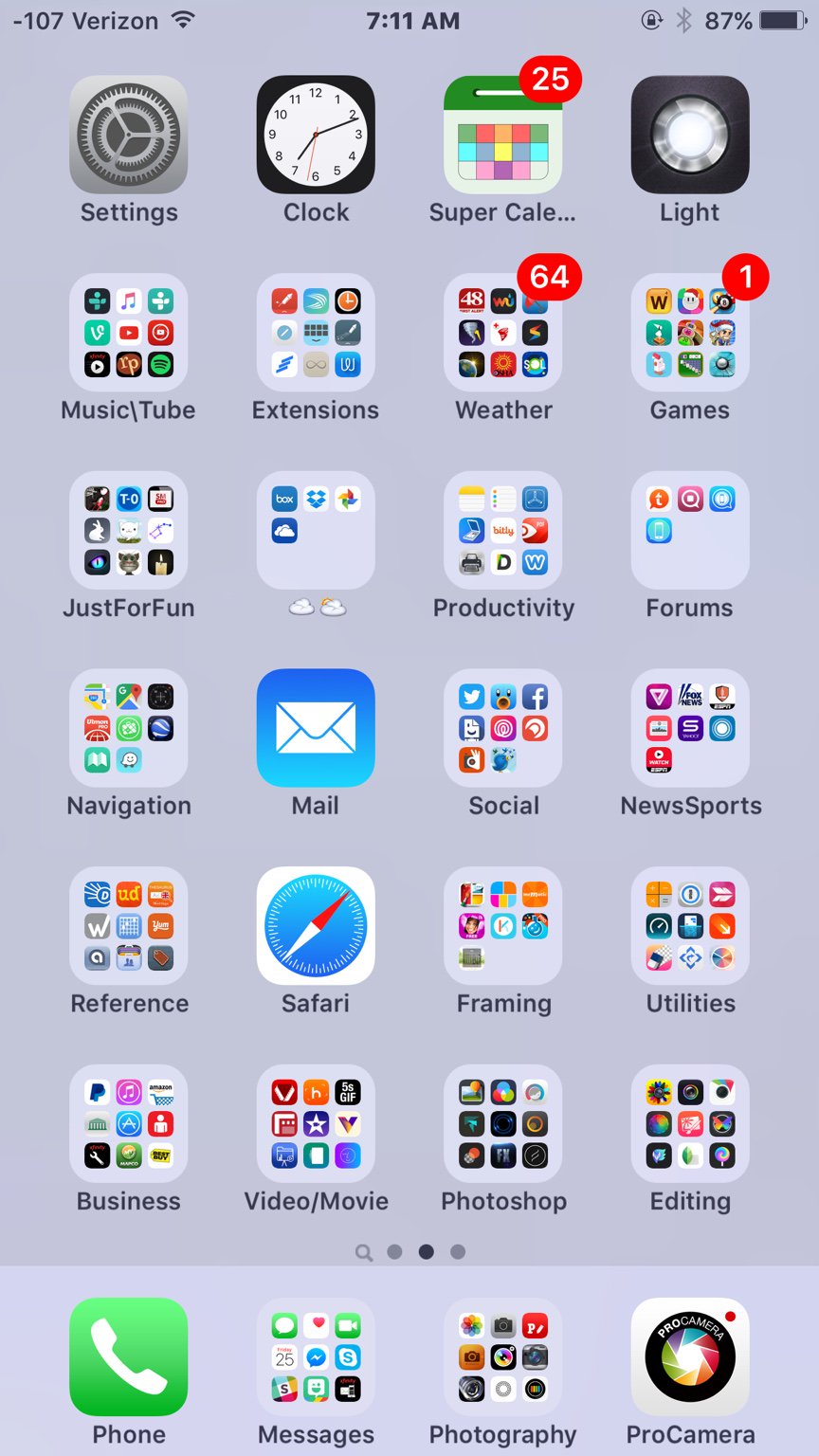The width and height of the screenshot is (819, 1456).
Task: Open the Weather folder with 64 badges
Action: 502,332
